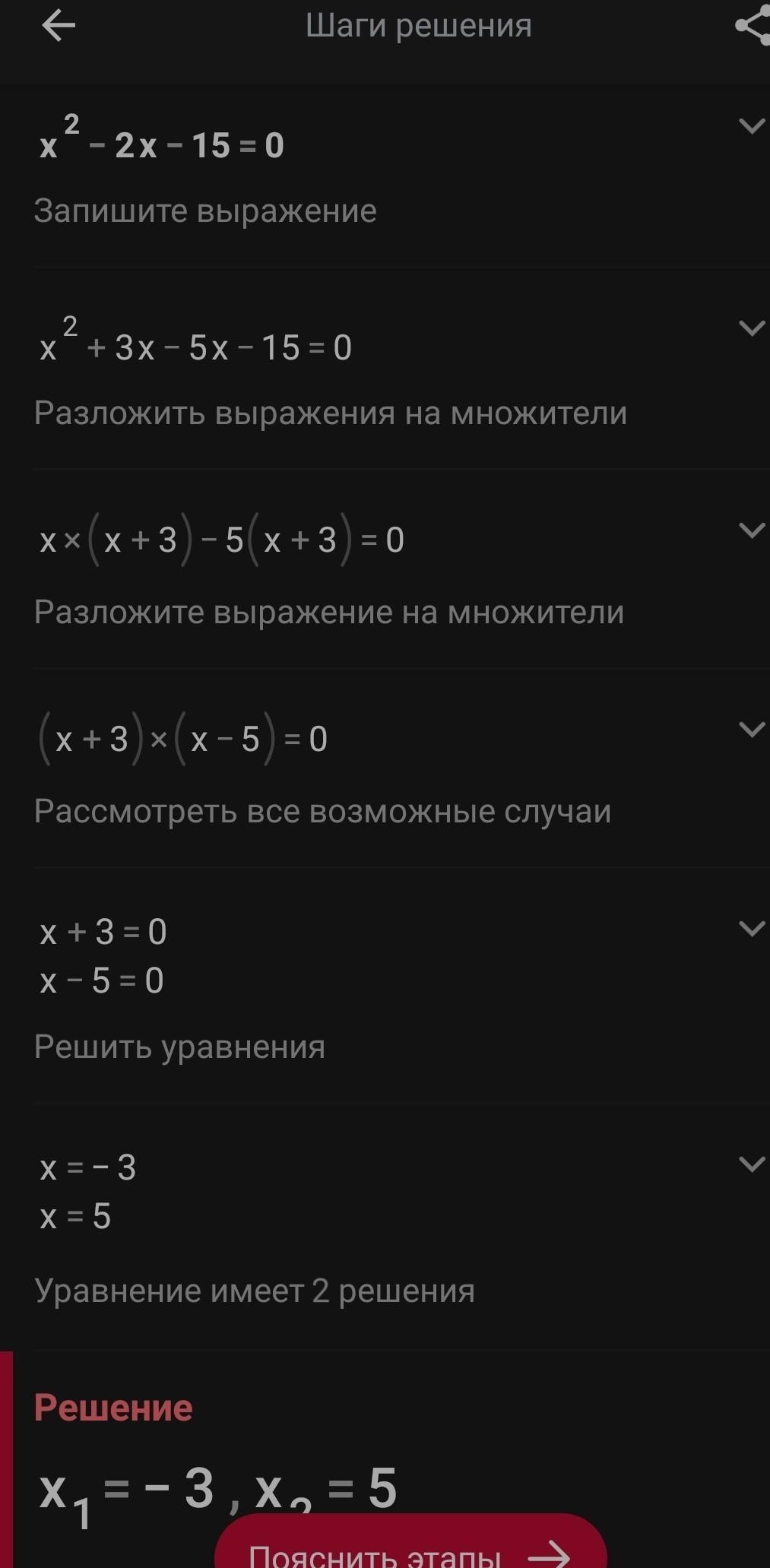Viewport: 770px width, 1568px height.
Task: Expand the step with x + 3 = 0 and x − 5 = 0
Action: coord(752,929)
